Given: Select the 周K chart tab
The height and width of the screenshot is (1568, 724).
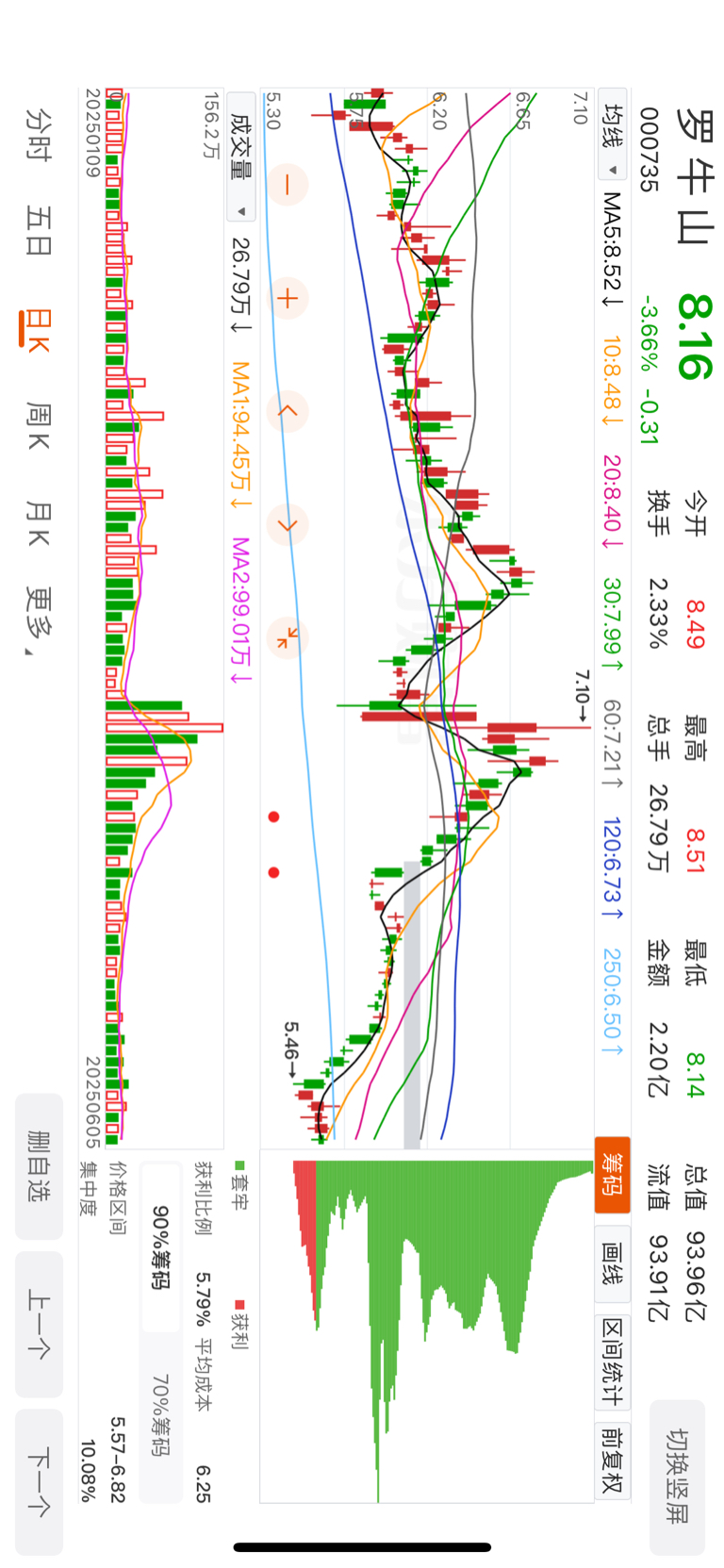Looking at the screenshot, I should pos(39,426).
